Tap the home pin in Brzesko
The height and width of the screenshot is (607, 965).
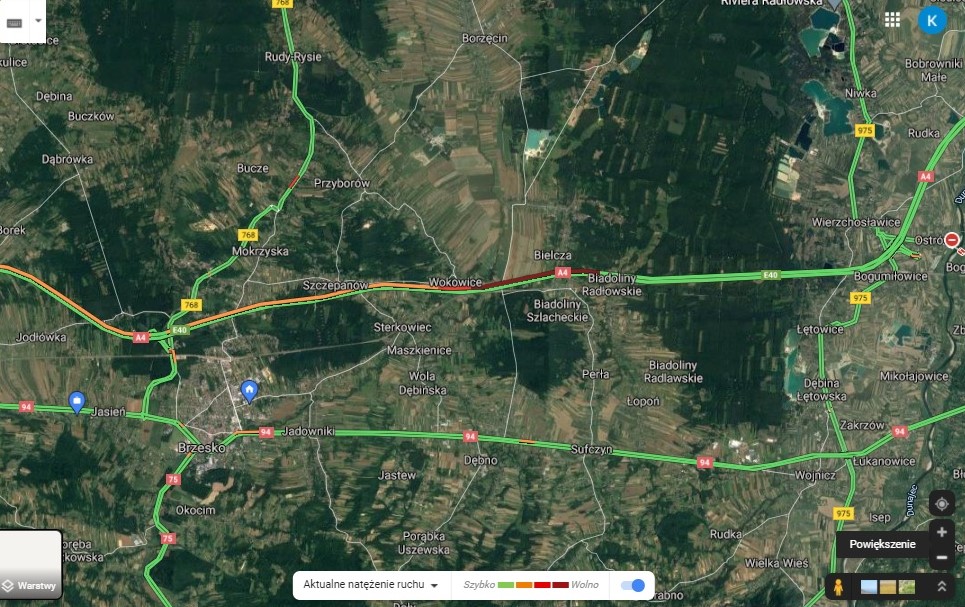tap(249, 390)
